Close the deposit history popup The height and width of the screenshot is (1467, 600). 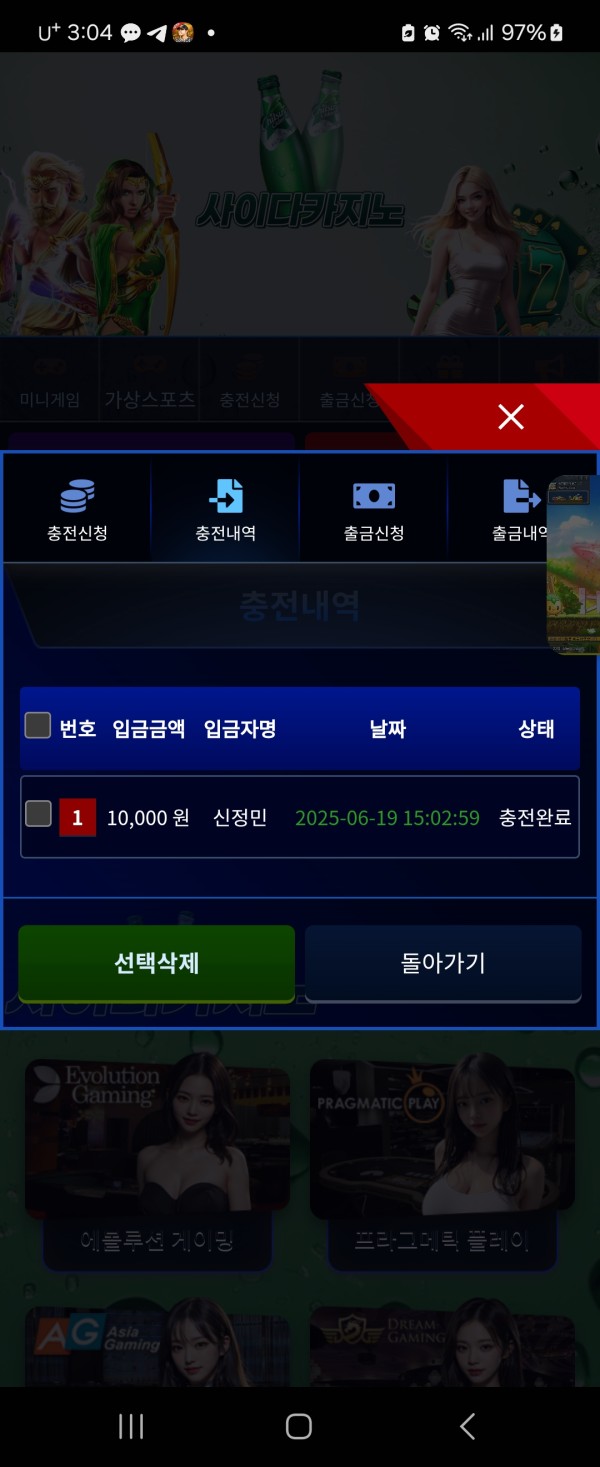pyautogui.click(x=511, y=417)
